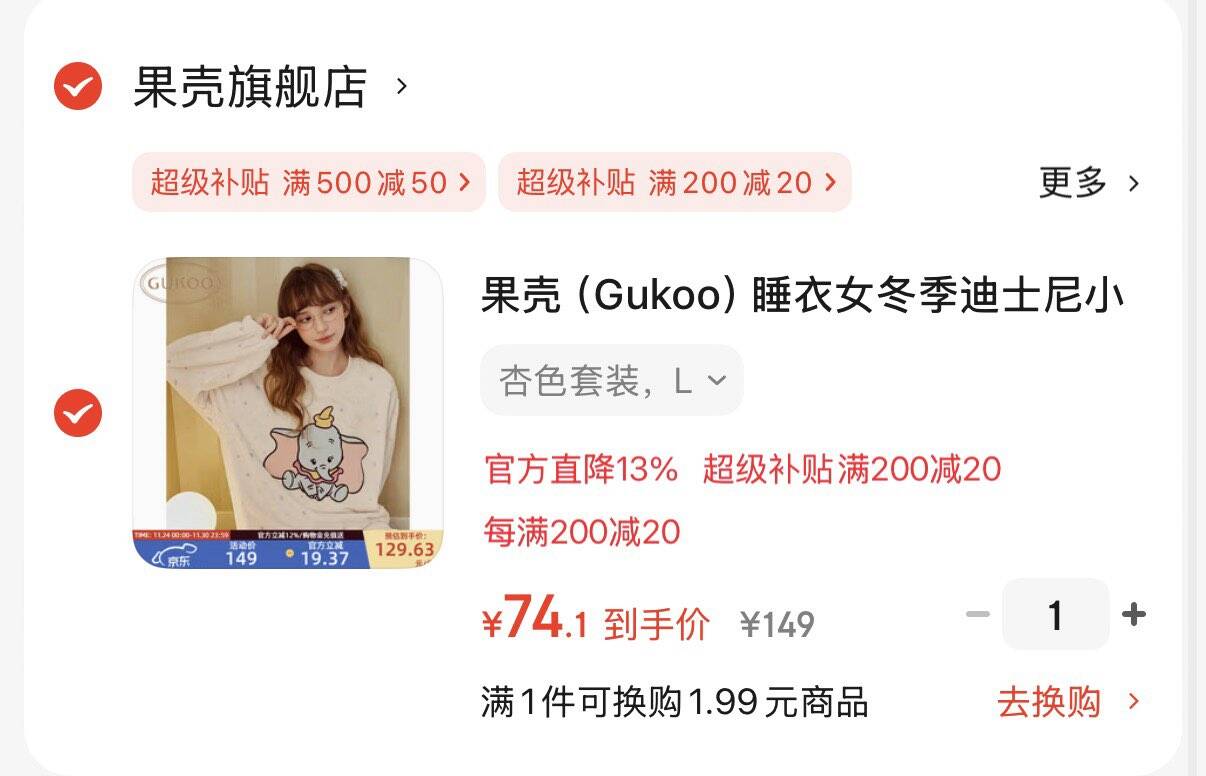The image size is (1206, 776).
Task: Uncheck the 果壳旗舰店 store checkbox
Action: pyautogui.click(x=78, y=87)
